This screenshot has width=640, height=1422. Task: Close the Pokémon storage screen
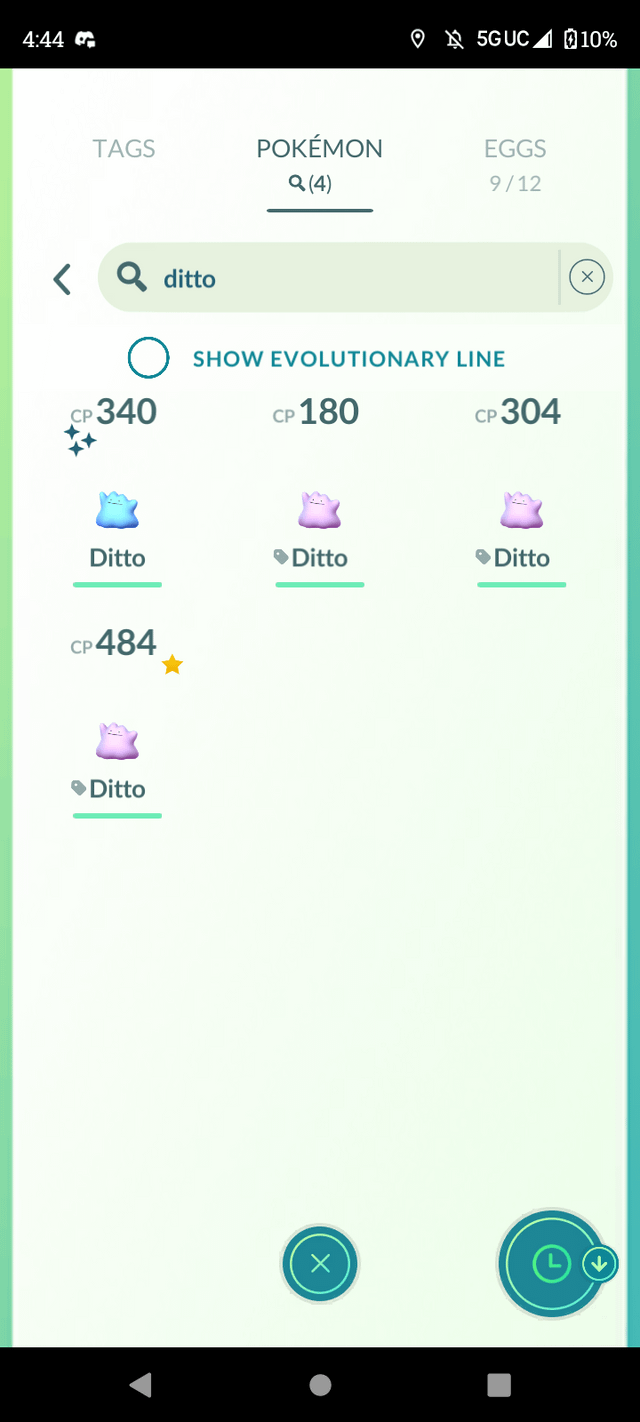pyautogui.click(x=320, y=1263)
